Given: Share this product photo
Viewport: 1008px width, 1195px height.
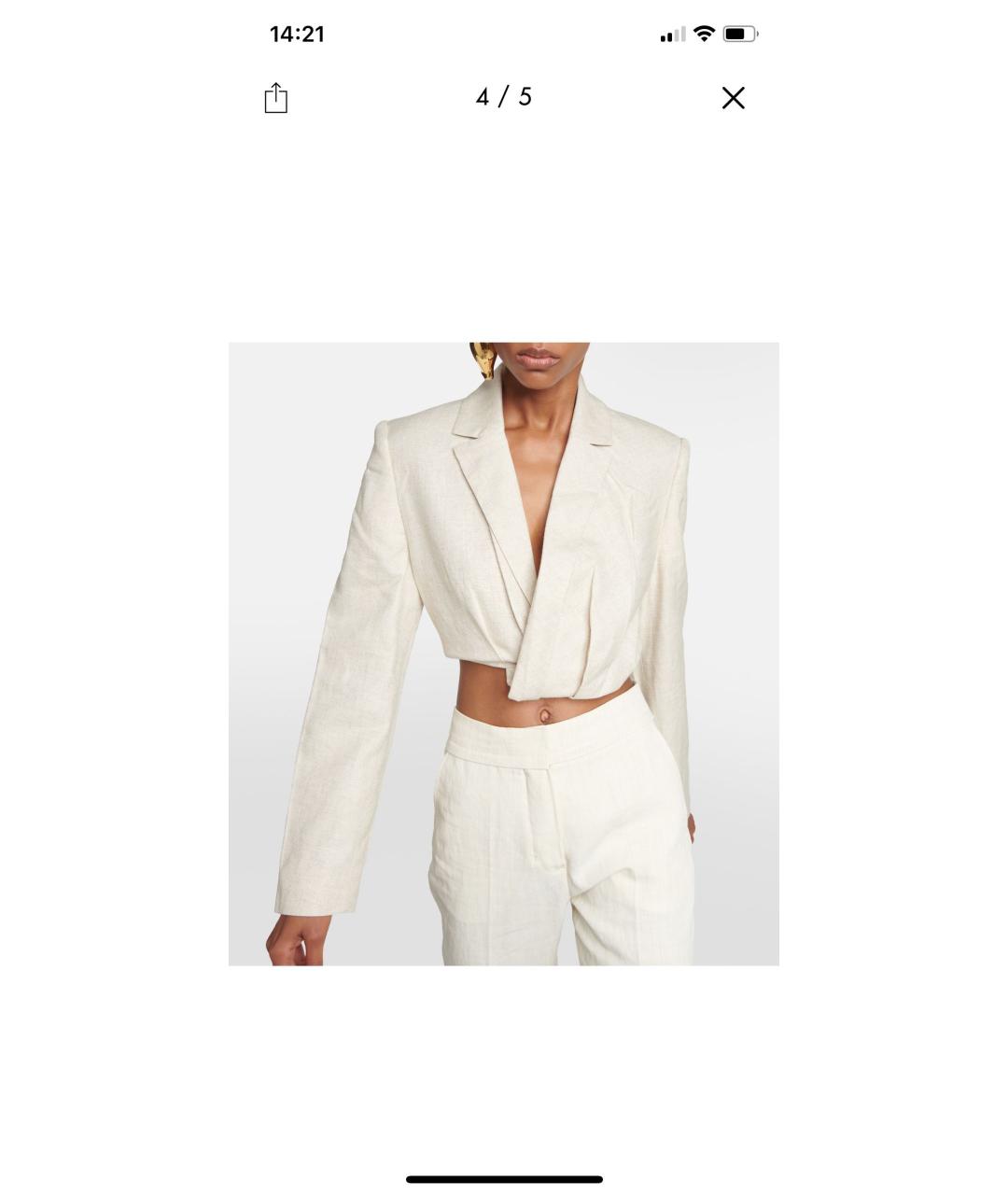Looking at the screenshot, I should pos(275,98).
